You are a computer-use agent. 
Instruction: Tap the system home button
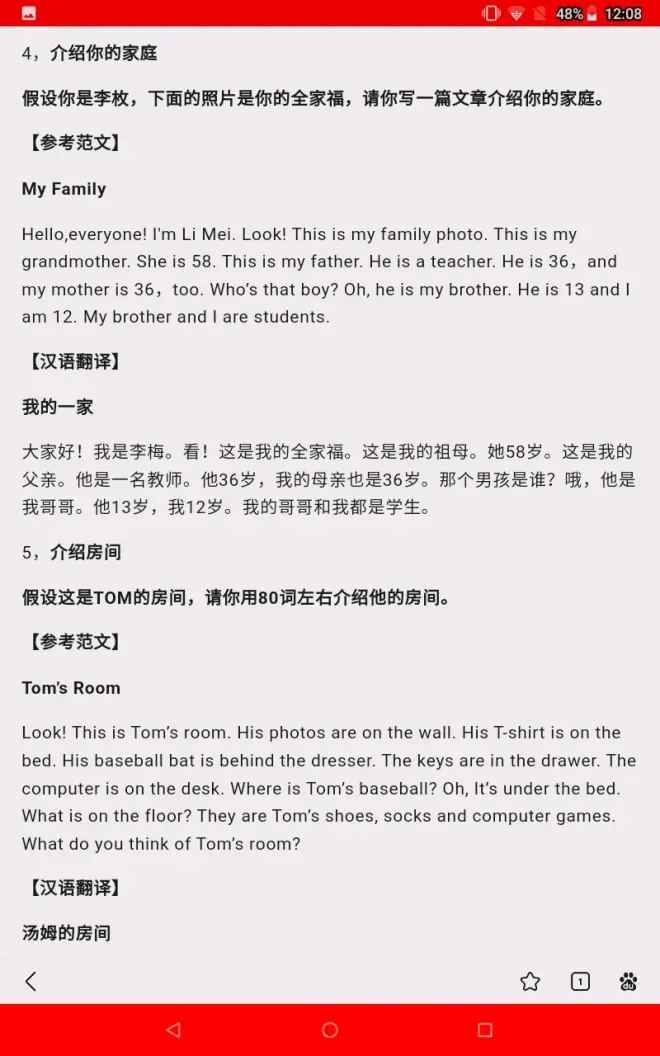[x=330, y=1030]
